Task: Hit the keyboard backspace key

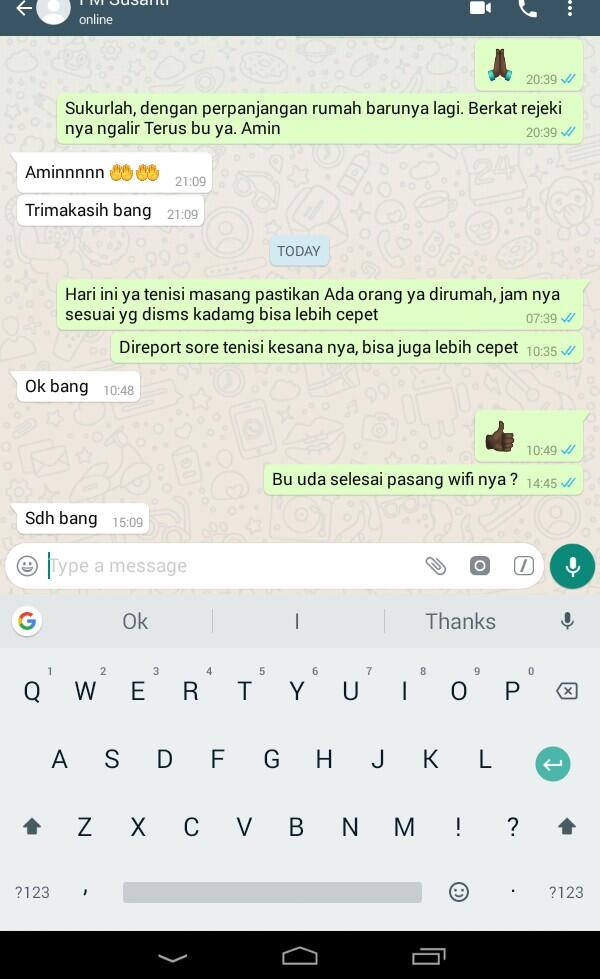Action: tap(566, 691)
